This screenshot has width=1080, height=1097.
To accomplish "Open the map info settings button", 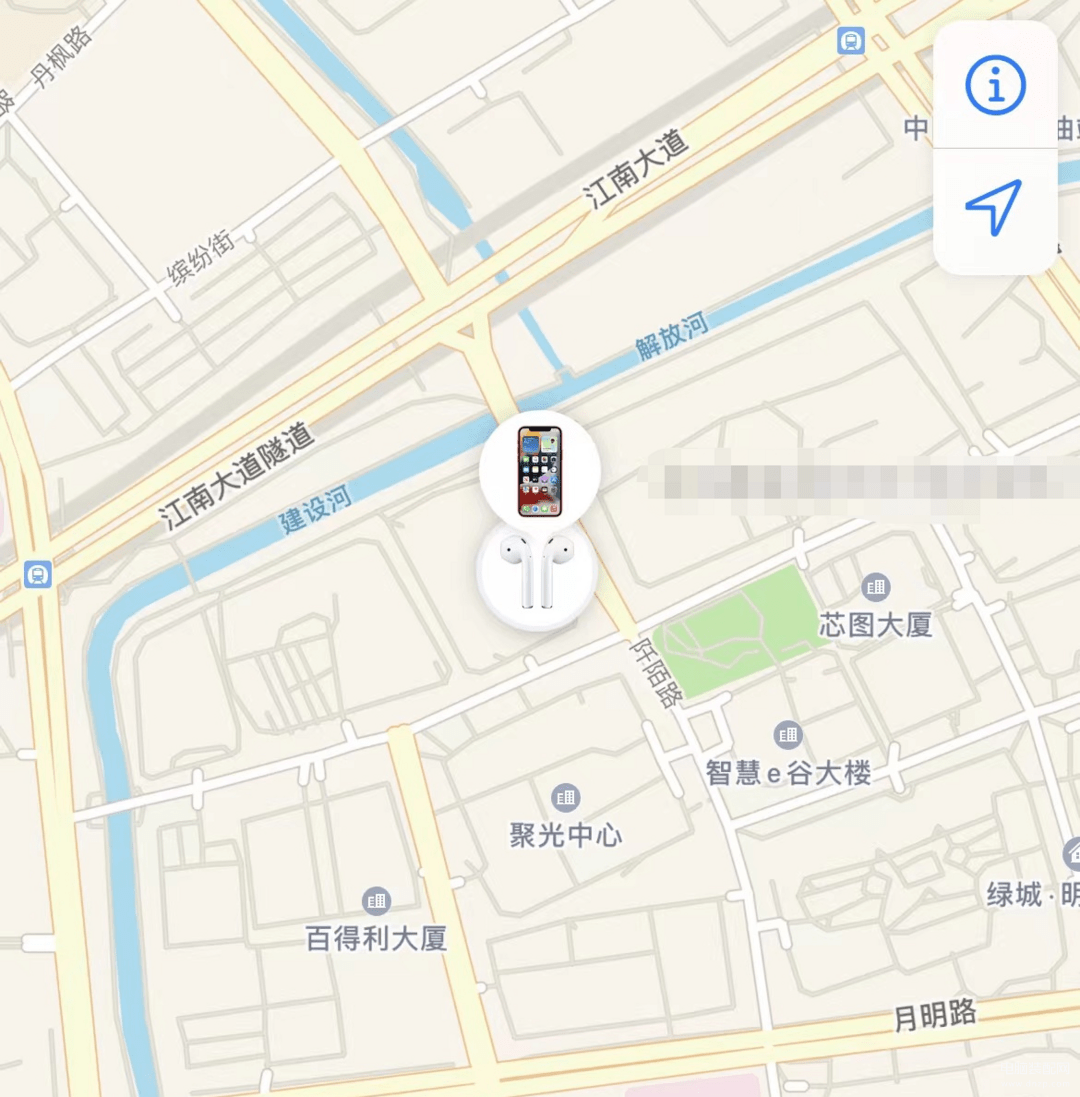I will (995, 87).
